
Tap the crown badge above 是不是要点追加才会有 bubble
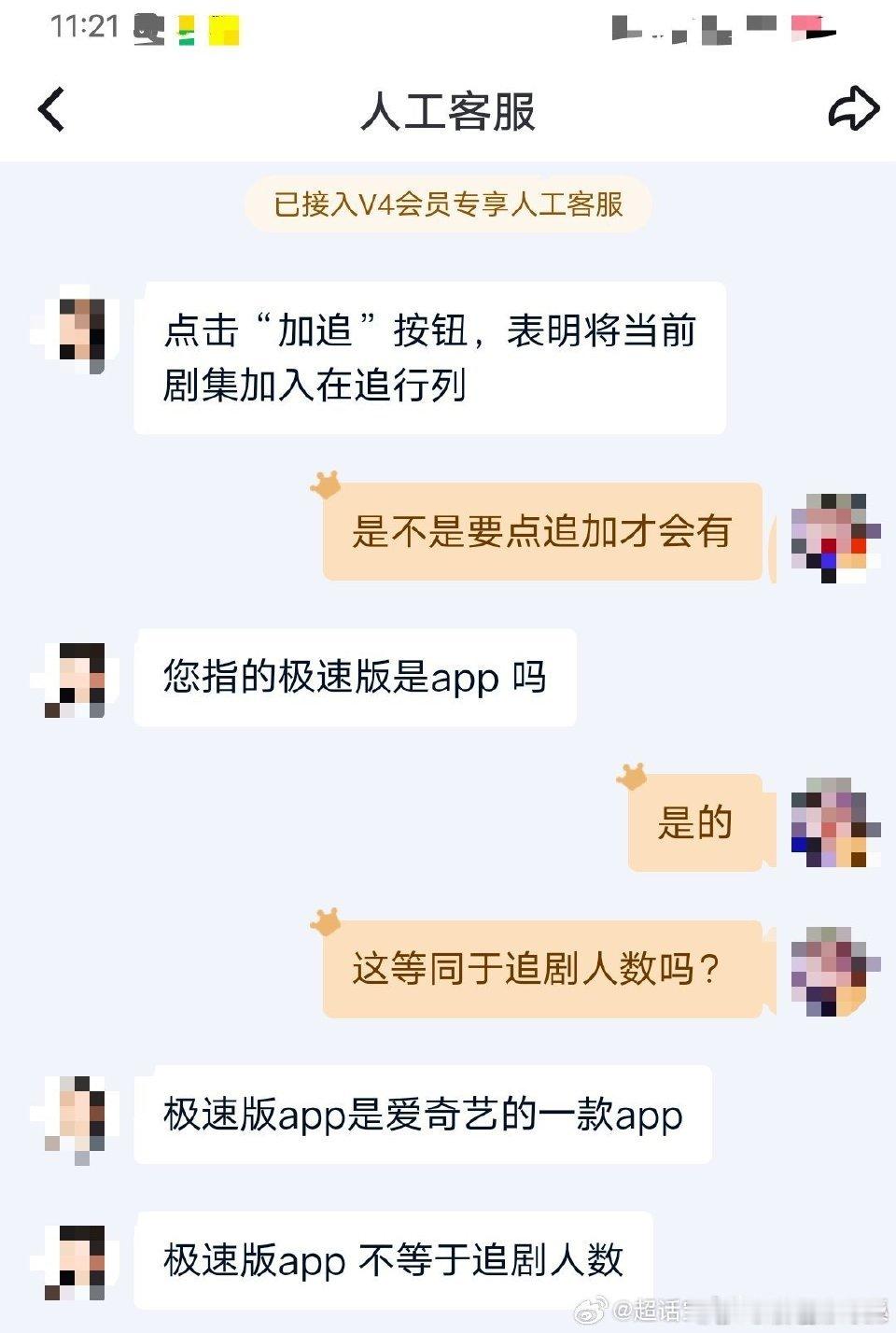pos(325,486)
